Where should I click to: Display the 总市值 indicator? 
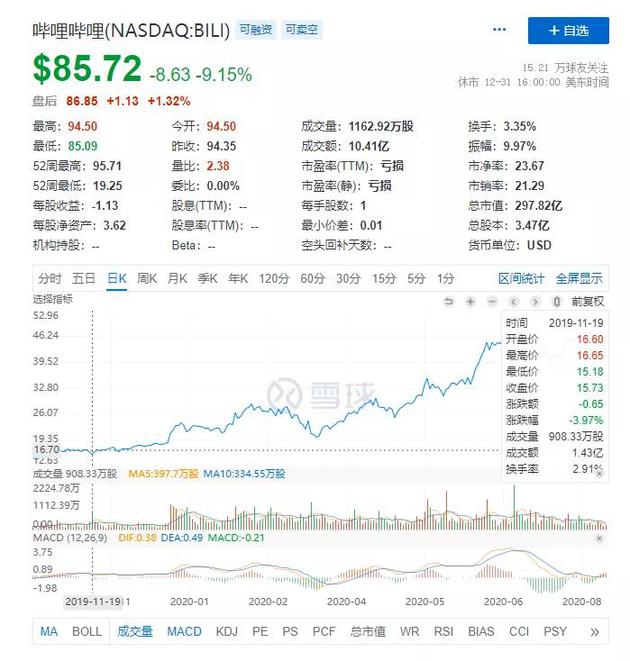point(365,631)
